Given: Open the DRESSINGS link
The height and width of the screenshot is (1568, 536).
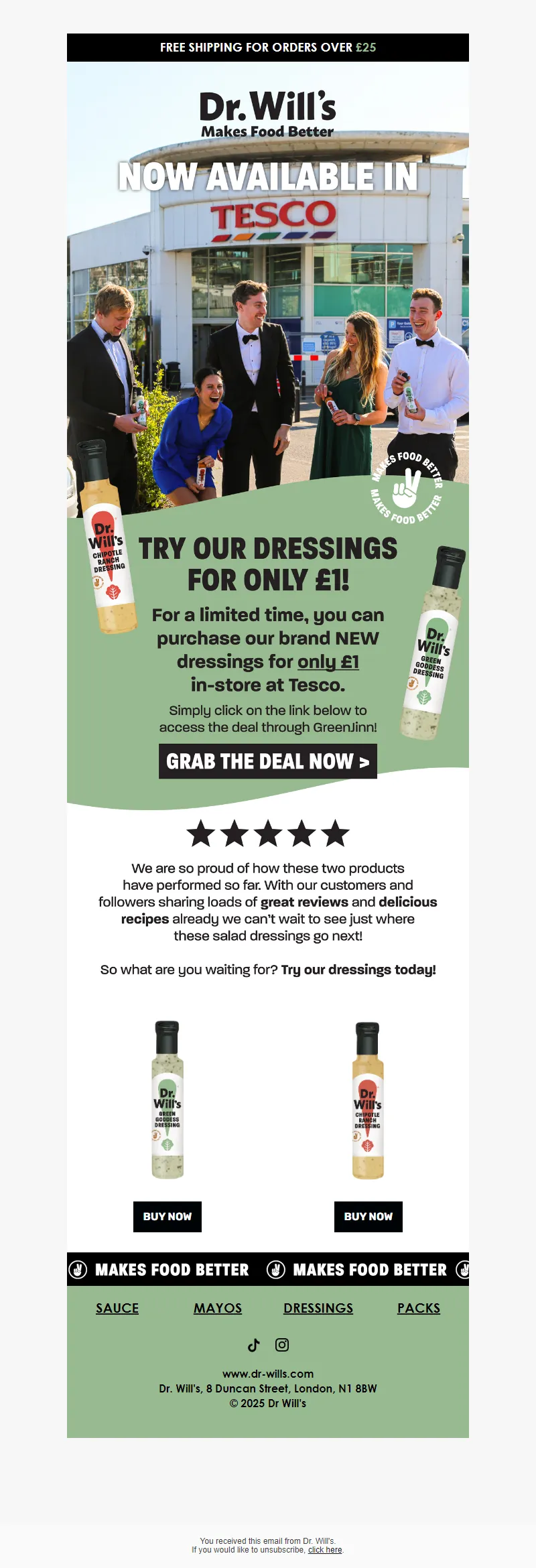Looking at the screenshot, I should 318,1308.
